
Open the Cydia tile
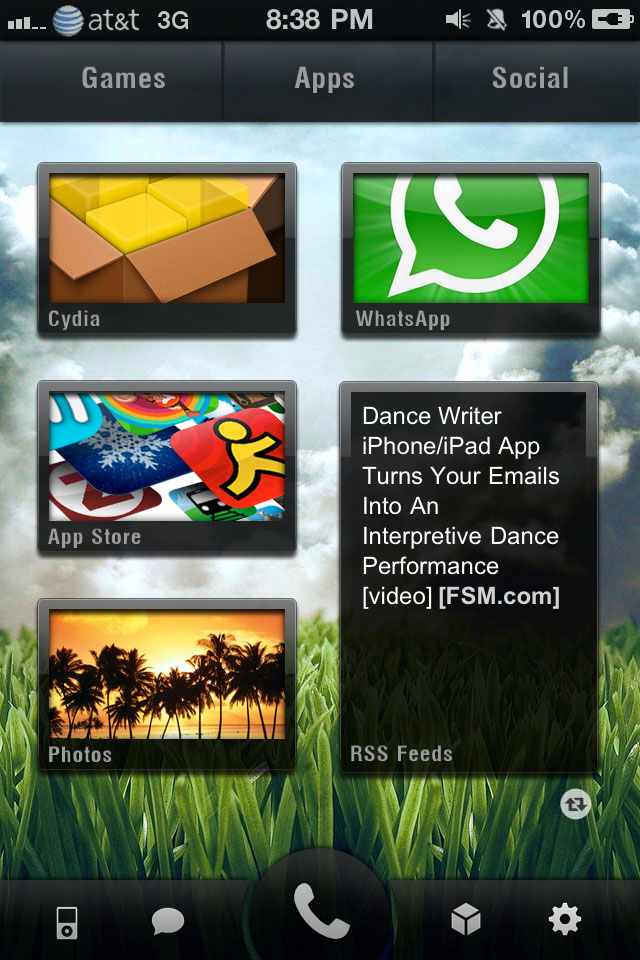coord(166,248)
